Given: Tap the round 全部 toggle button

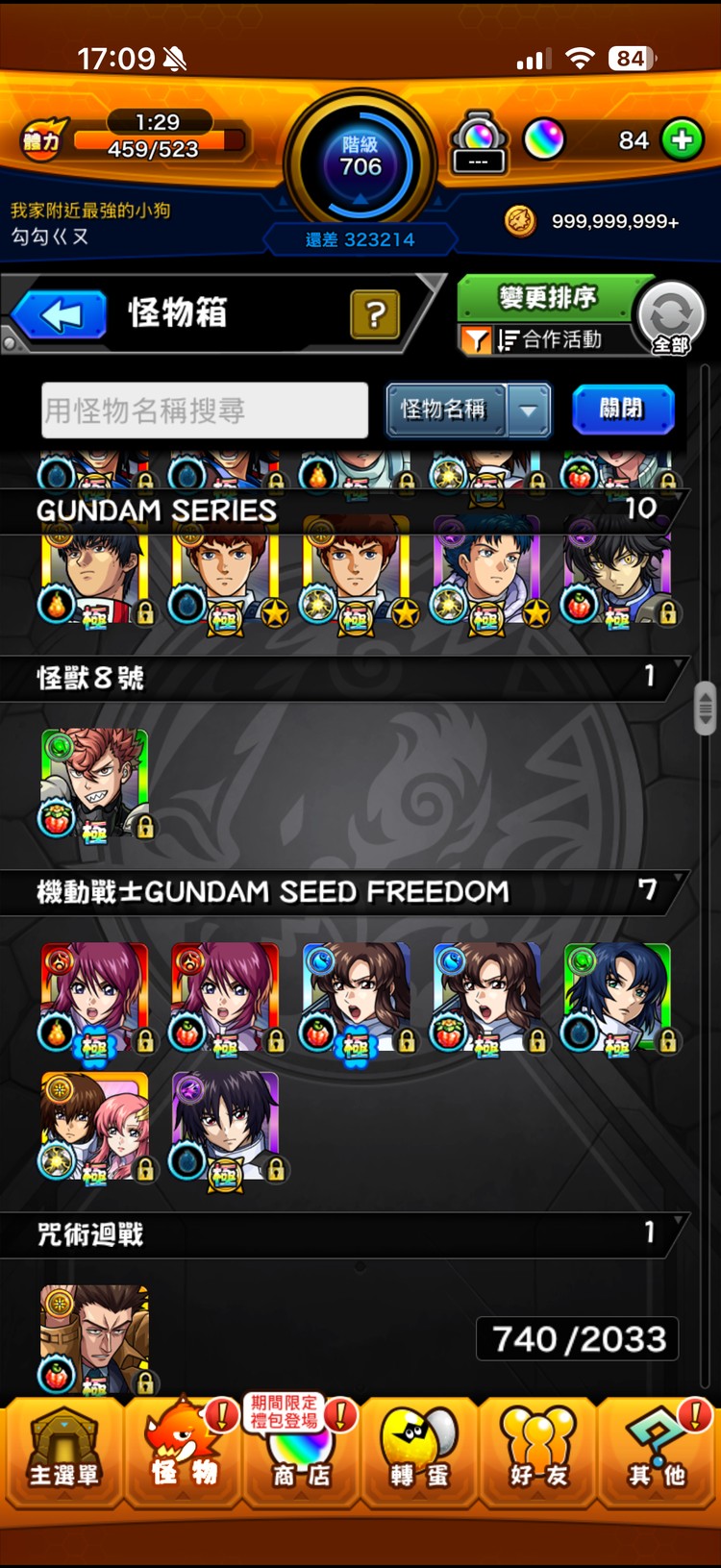Looking at the screenshot, I should point(671,317).
